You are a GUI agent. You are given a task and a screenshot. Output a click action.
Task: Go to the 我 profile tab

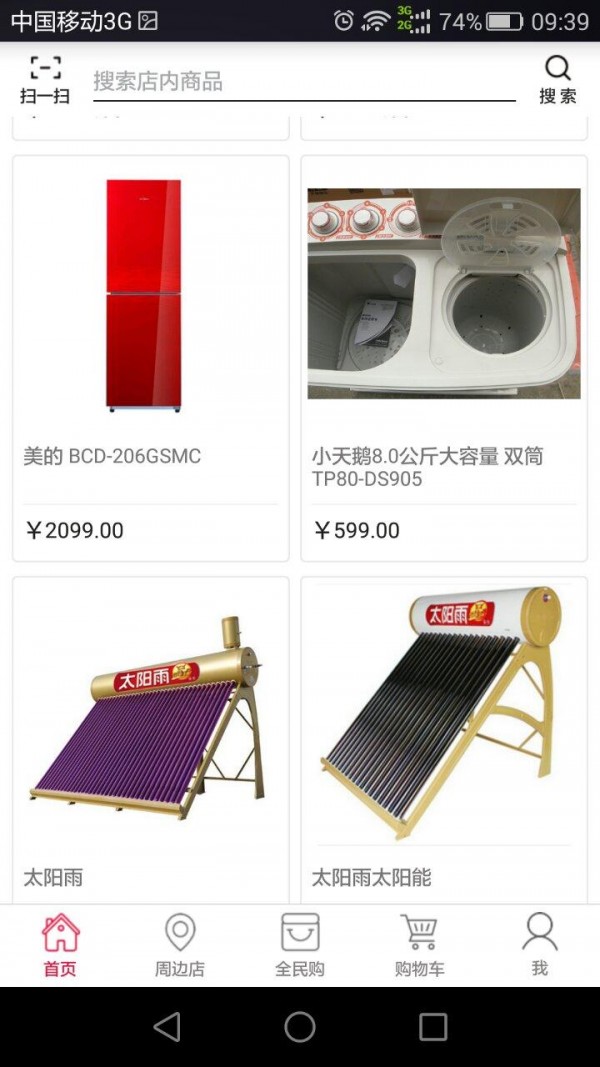coord(539,945)
